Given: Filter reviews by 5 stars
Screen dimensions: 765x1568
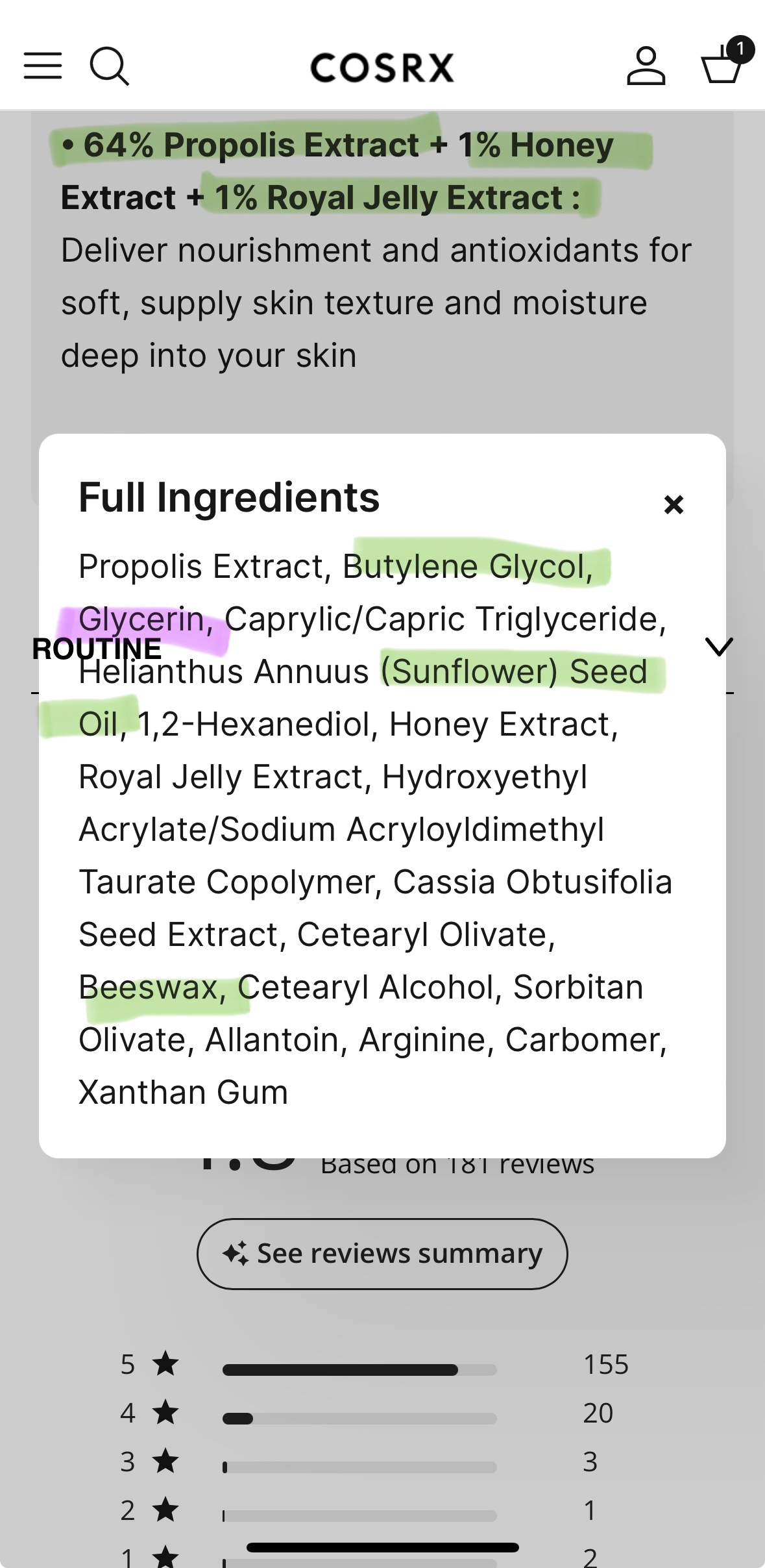Looking at the screenshot, I should tap(374, 1364).
